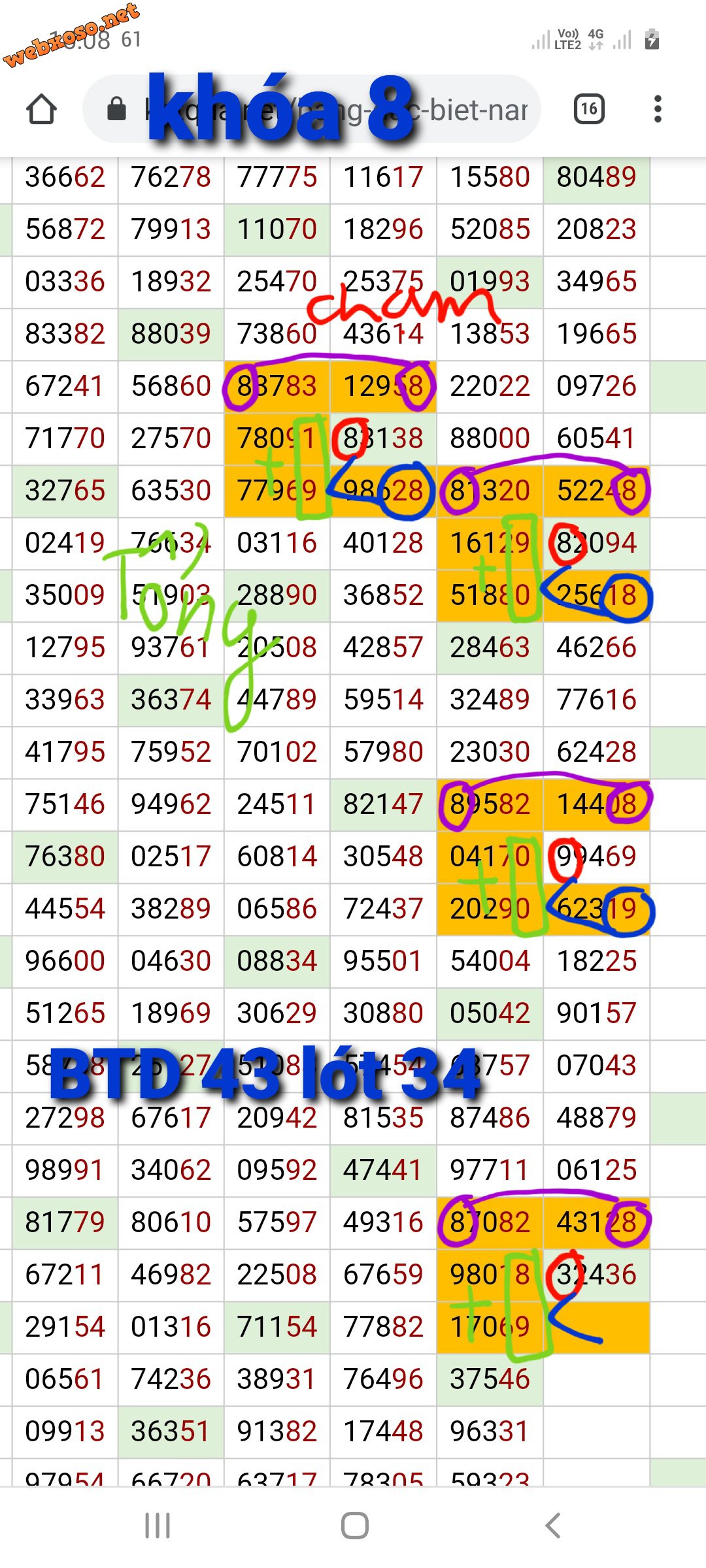Open the browser overflow menu
Image resolution: width=706 pixels, height=1568 pixels.
658,109
